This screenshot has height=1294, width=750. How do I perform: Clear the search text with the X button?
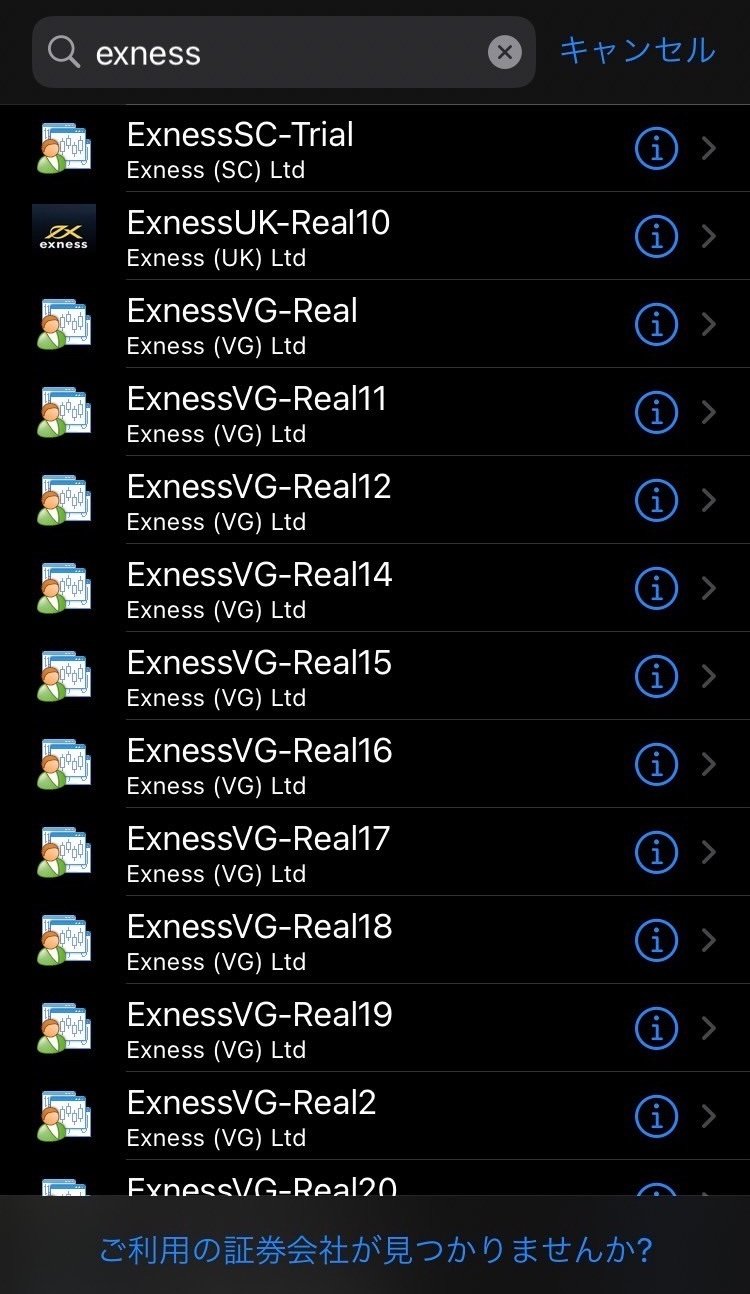(x=505, y=52)
